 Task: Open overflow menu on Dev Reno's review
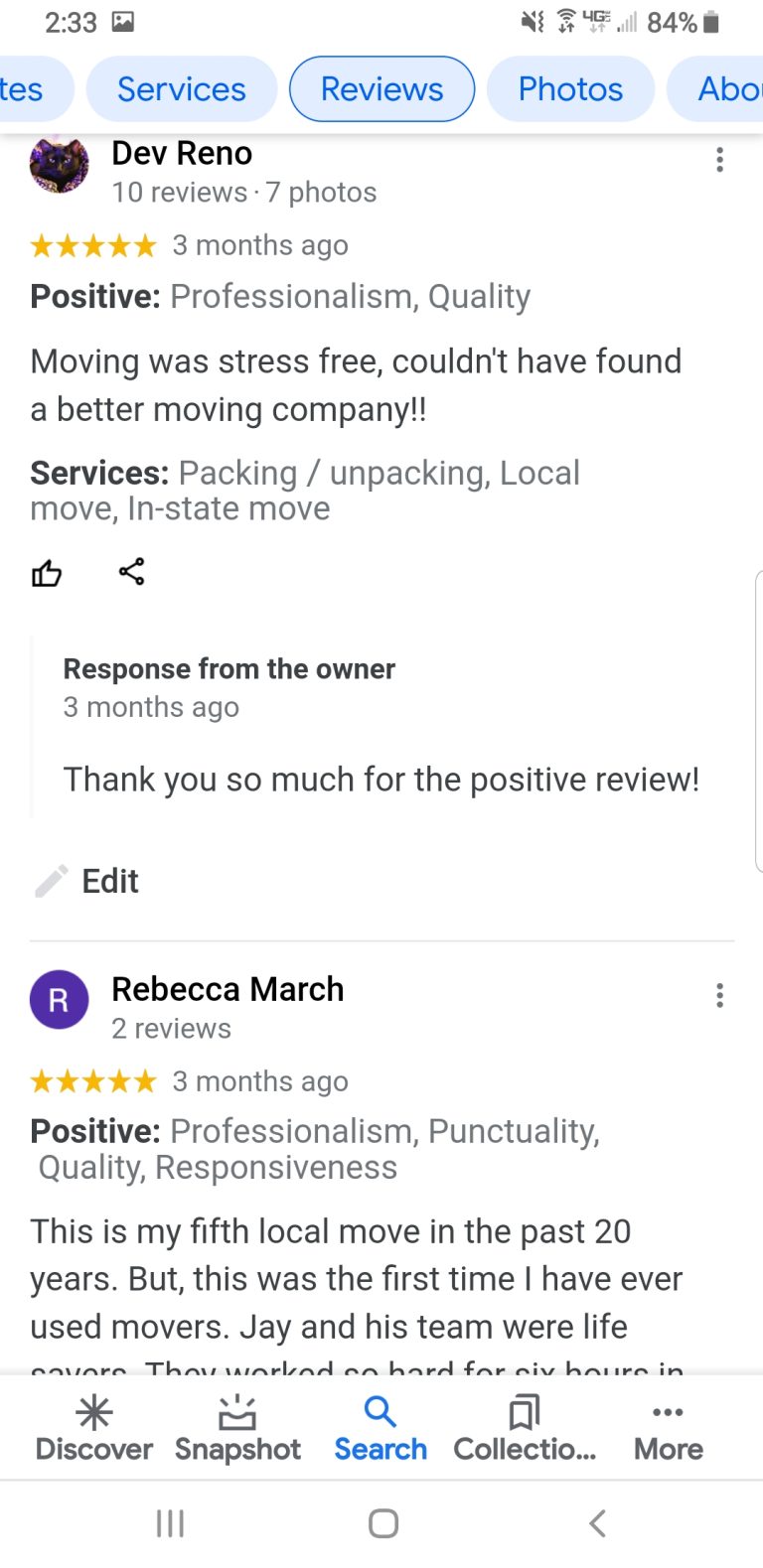pyautogui.click(x=719, y=160)
